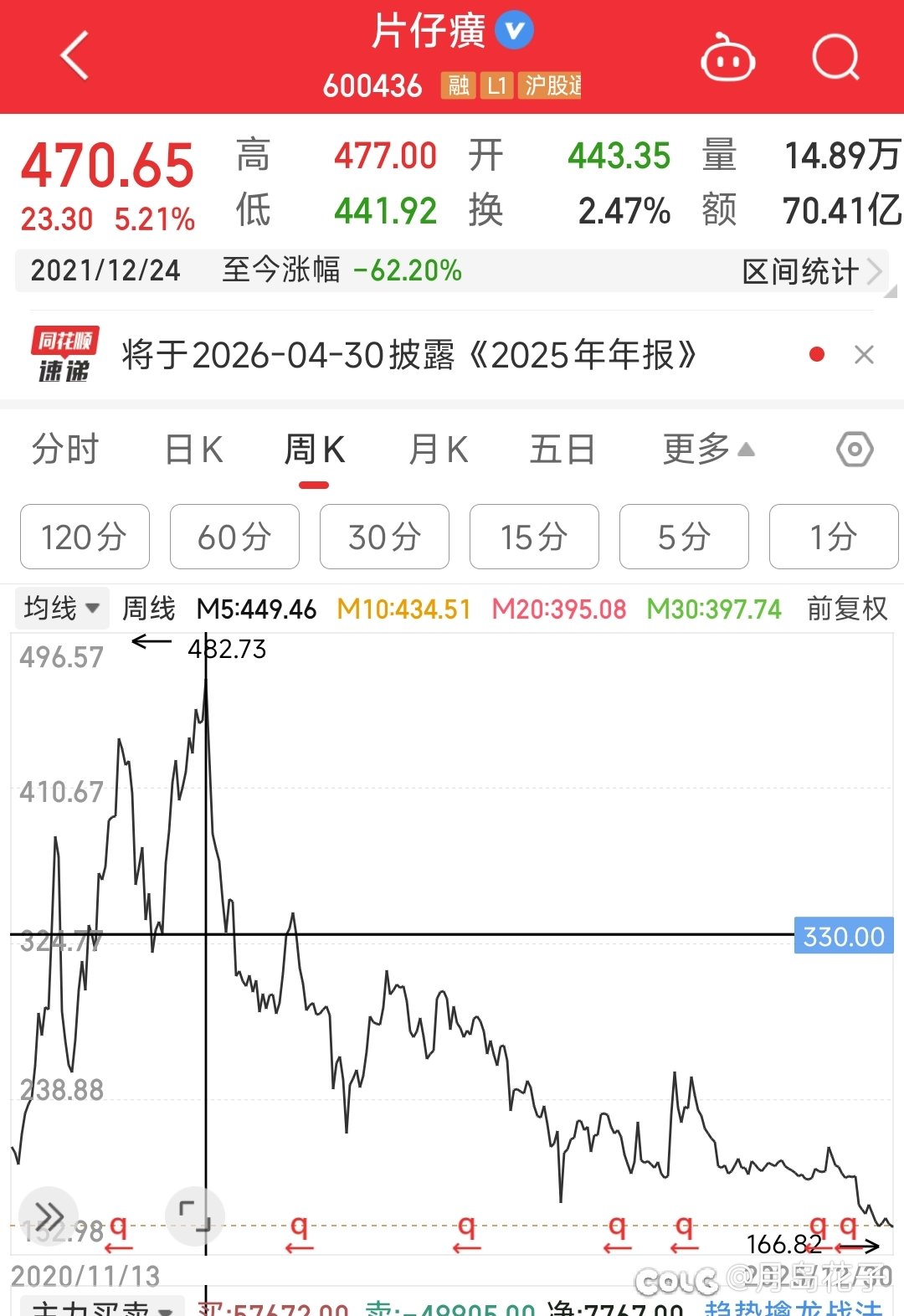Pick the 1分 period chip
904x1316 pixels.
pyautogui.click(x=834, y=537)
